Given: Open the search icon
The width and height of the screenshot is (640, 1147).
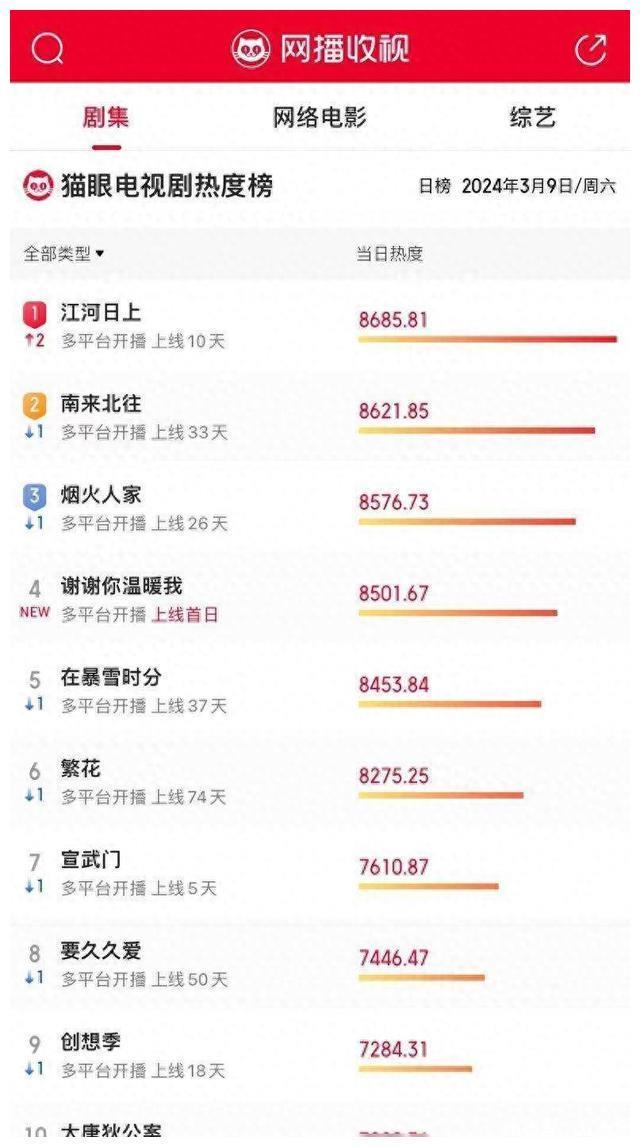Looking at the screenshot, I should click(47, 49).
